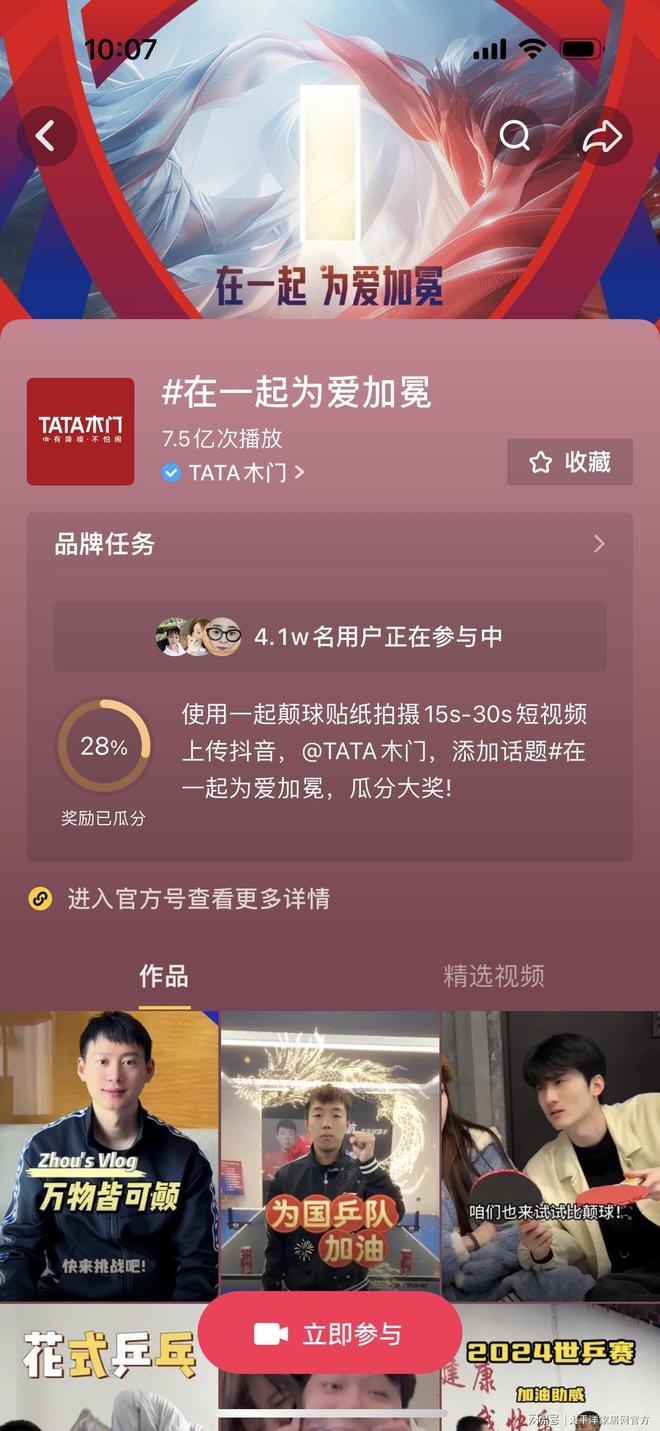View the 4.1w名用户正在参与中 bar
Viewport: 660px width, 1431px height.
coord(329,636)
